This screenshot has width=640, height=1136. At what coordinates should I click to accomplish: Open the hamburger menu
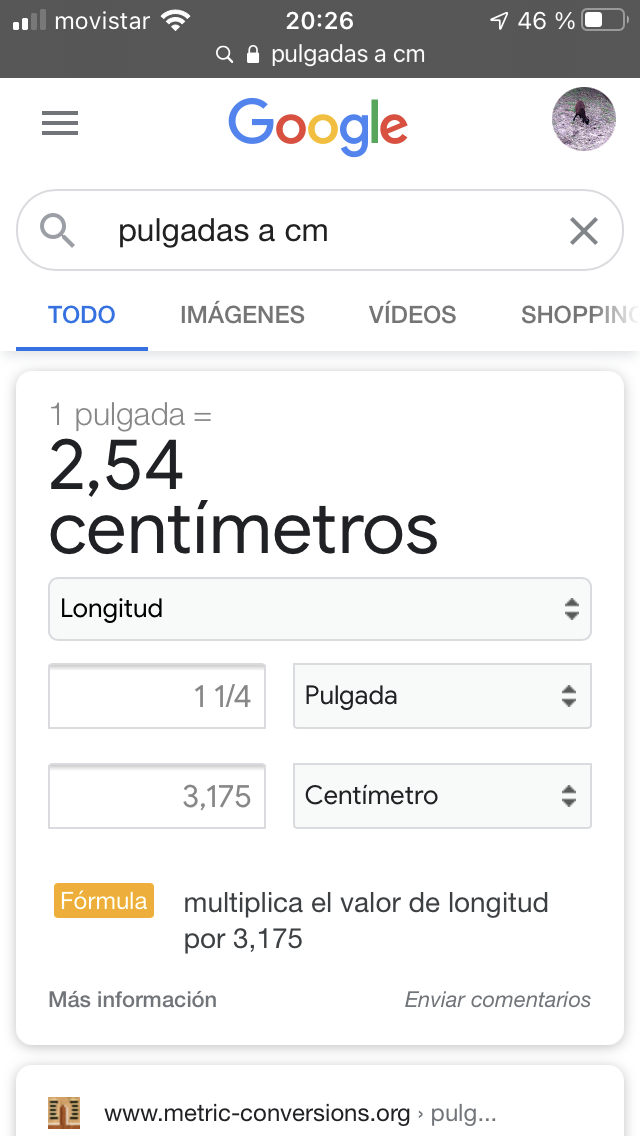pos(60,124)
